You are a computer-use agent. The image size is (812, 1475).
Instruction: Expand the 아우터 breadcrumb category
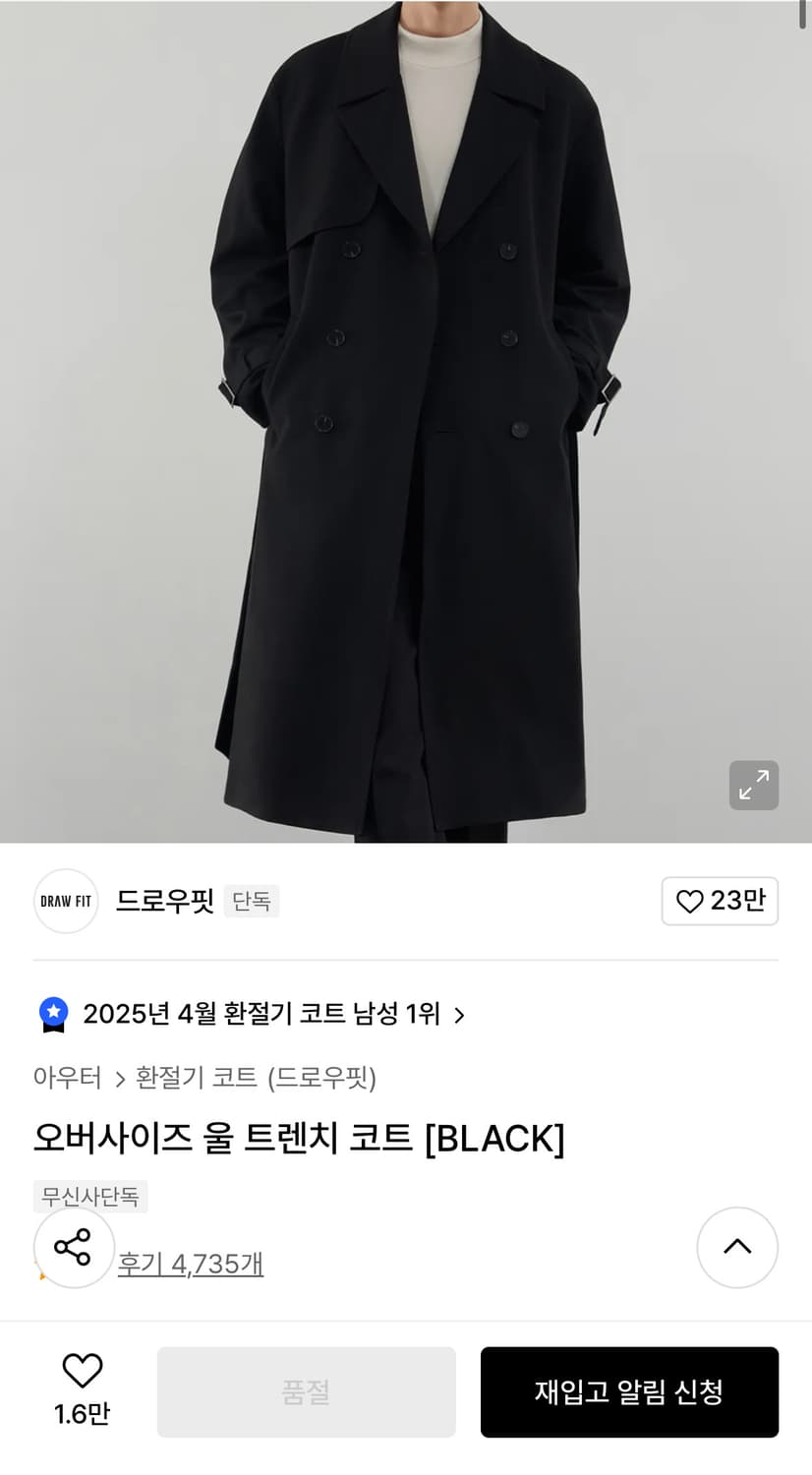67,1078
